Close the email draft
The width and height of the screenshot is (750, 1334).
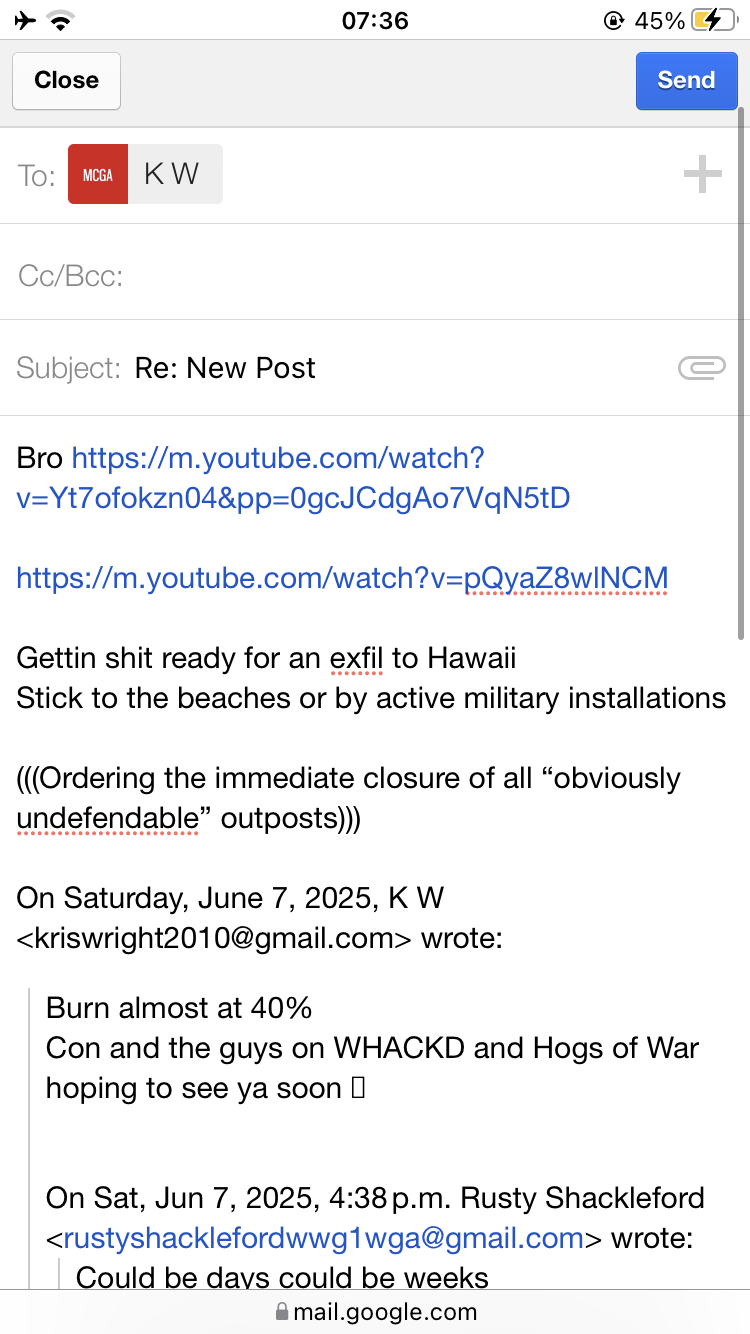click(66, 80)
